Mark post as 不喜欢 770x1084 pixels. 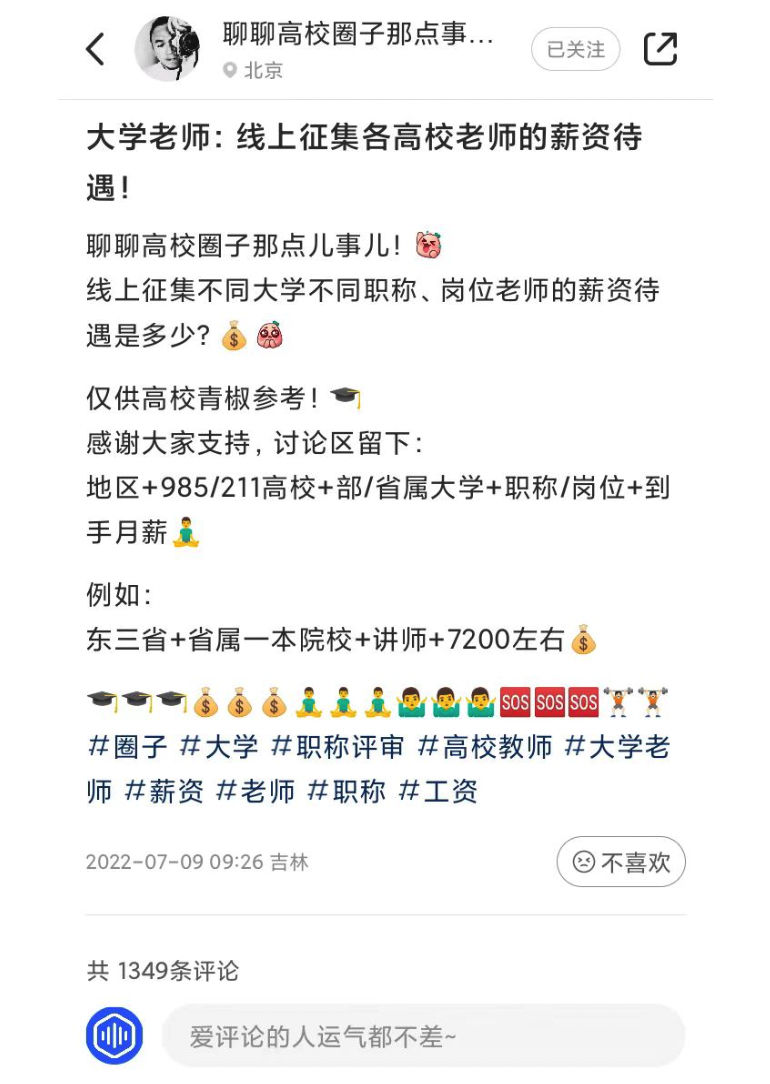pyautogui.click(x=621, y=862)
